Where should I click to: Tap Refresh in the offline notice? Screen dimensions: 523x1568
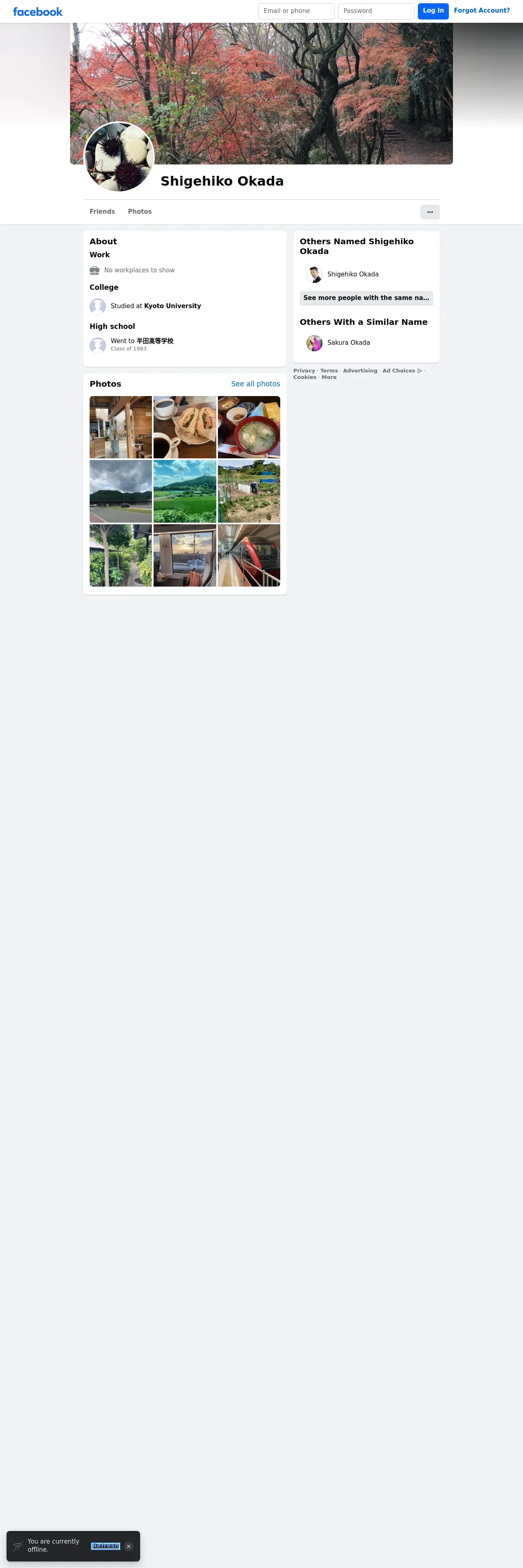(x=105, y=1546)
